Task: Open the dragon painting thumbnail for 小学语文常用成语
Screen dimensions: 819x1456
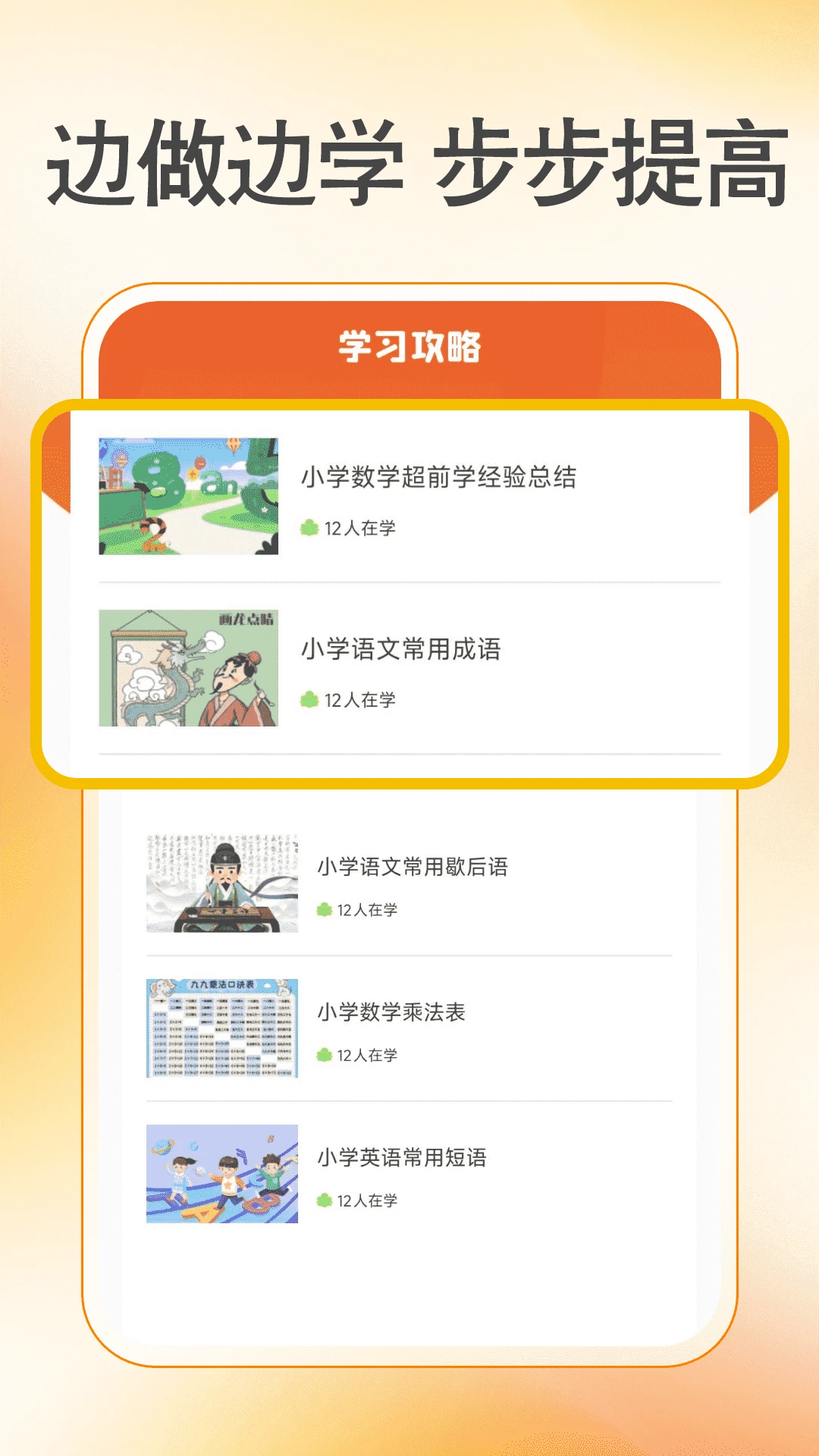Action: [x=190, y=667]
